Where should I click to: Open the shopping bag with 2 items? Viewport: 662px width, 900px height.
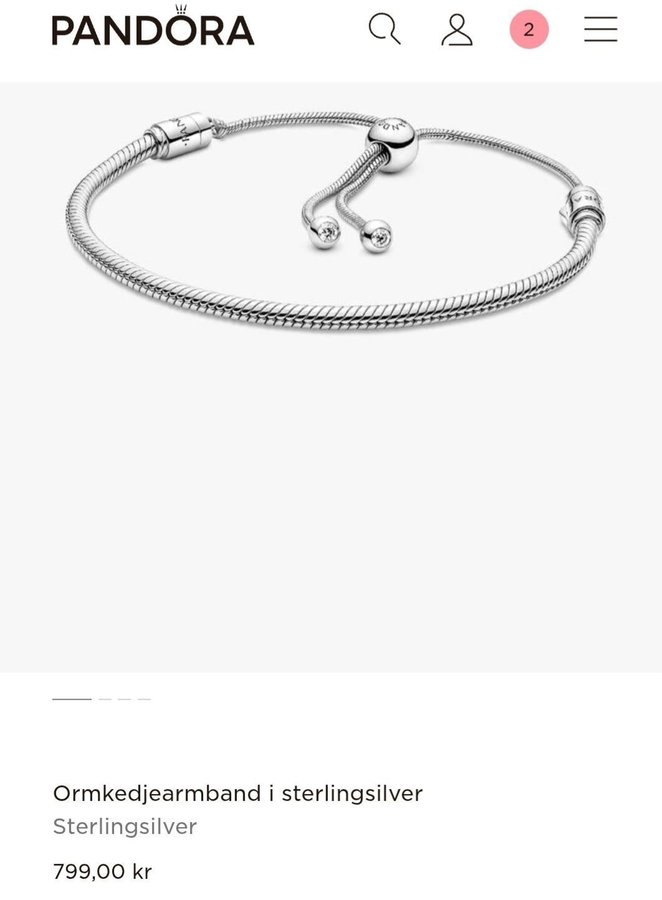[528, 30]
